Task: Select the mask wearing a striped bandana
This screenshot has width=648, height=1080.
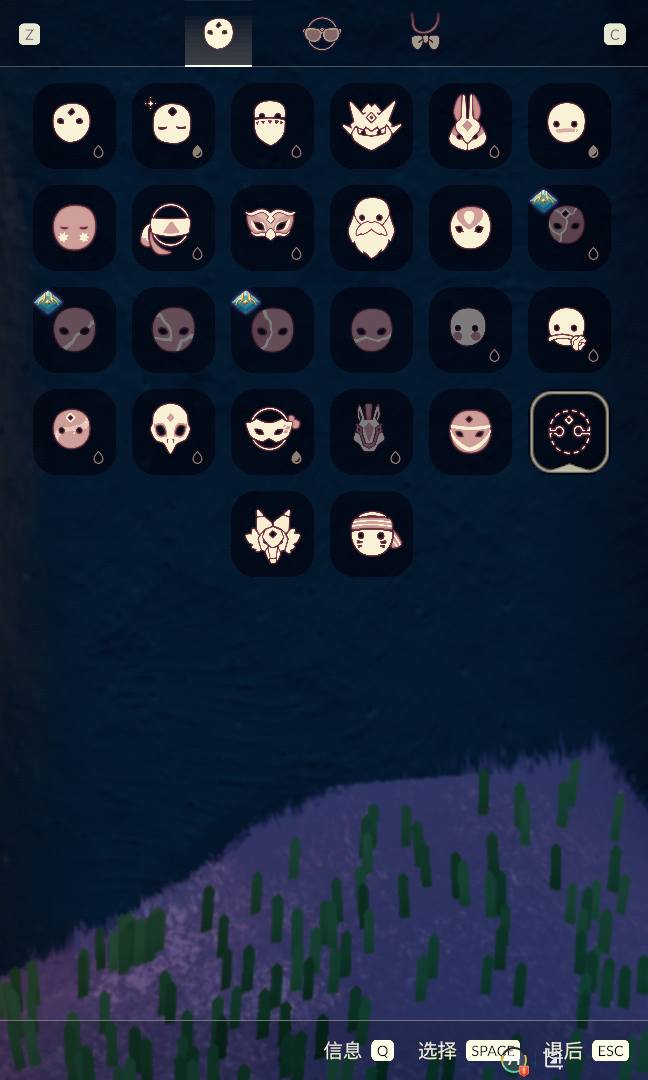Action: click(x=371, y=533)
